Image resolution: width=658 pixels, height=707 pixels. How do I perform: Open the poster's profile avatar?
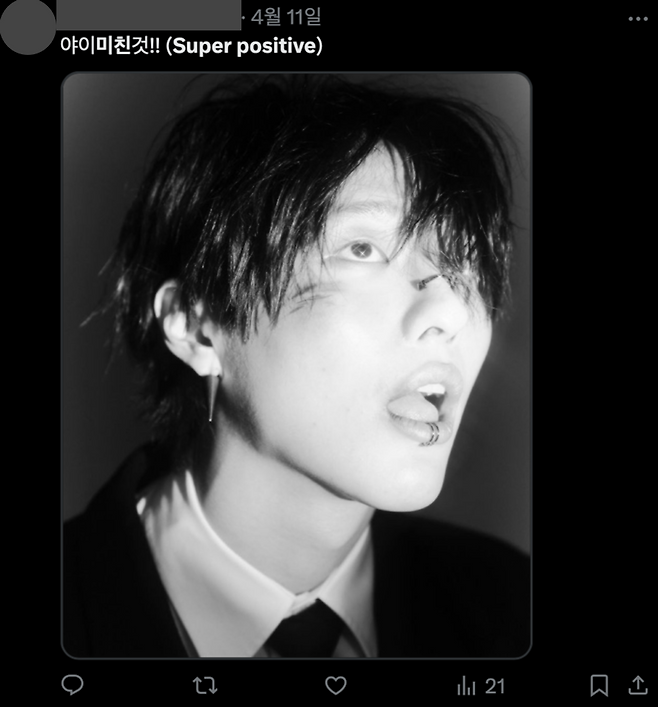28,27
